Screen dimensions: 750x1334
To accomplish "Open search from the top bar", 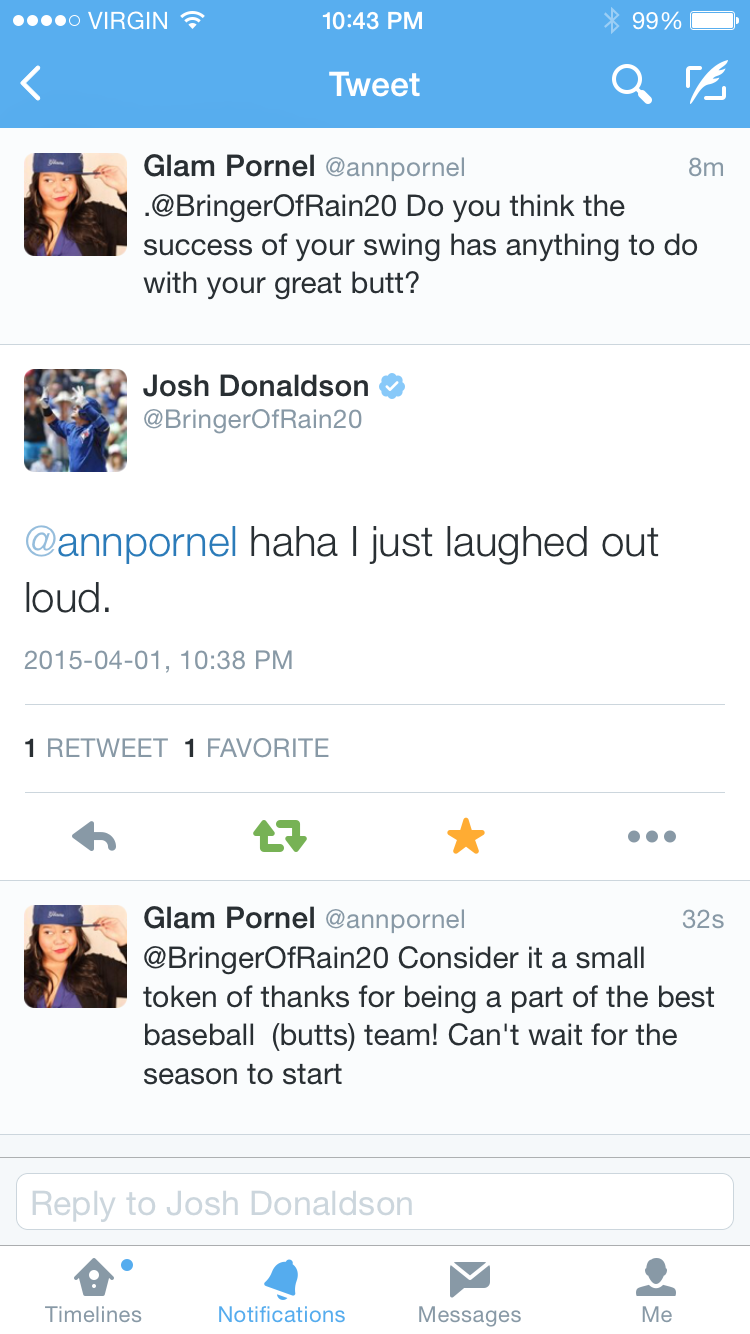I will click(x=631, y=84).
